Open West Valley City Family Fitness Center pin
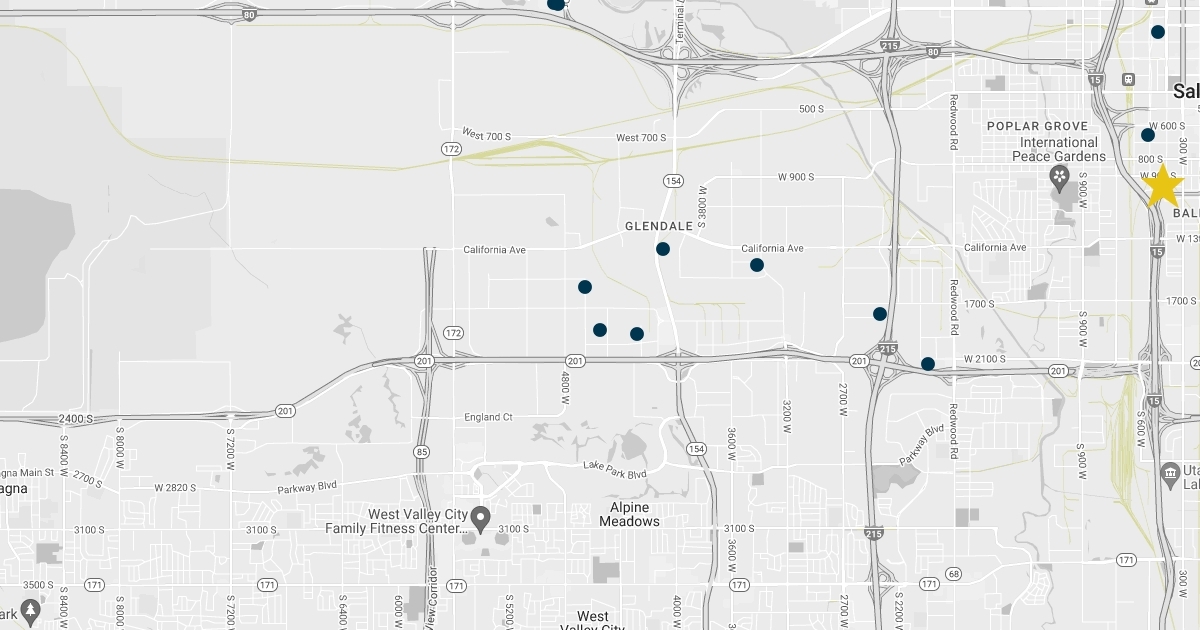 (480, 518)
